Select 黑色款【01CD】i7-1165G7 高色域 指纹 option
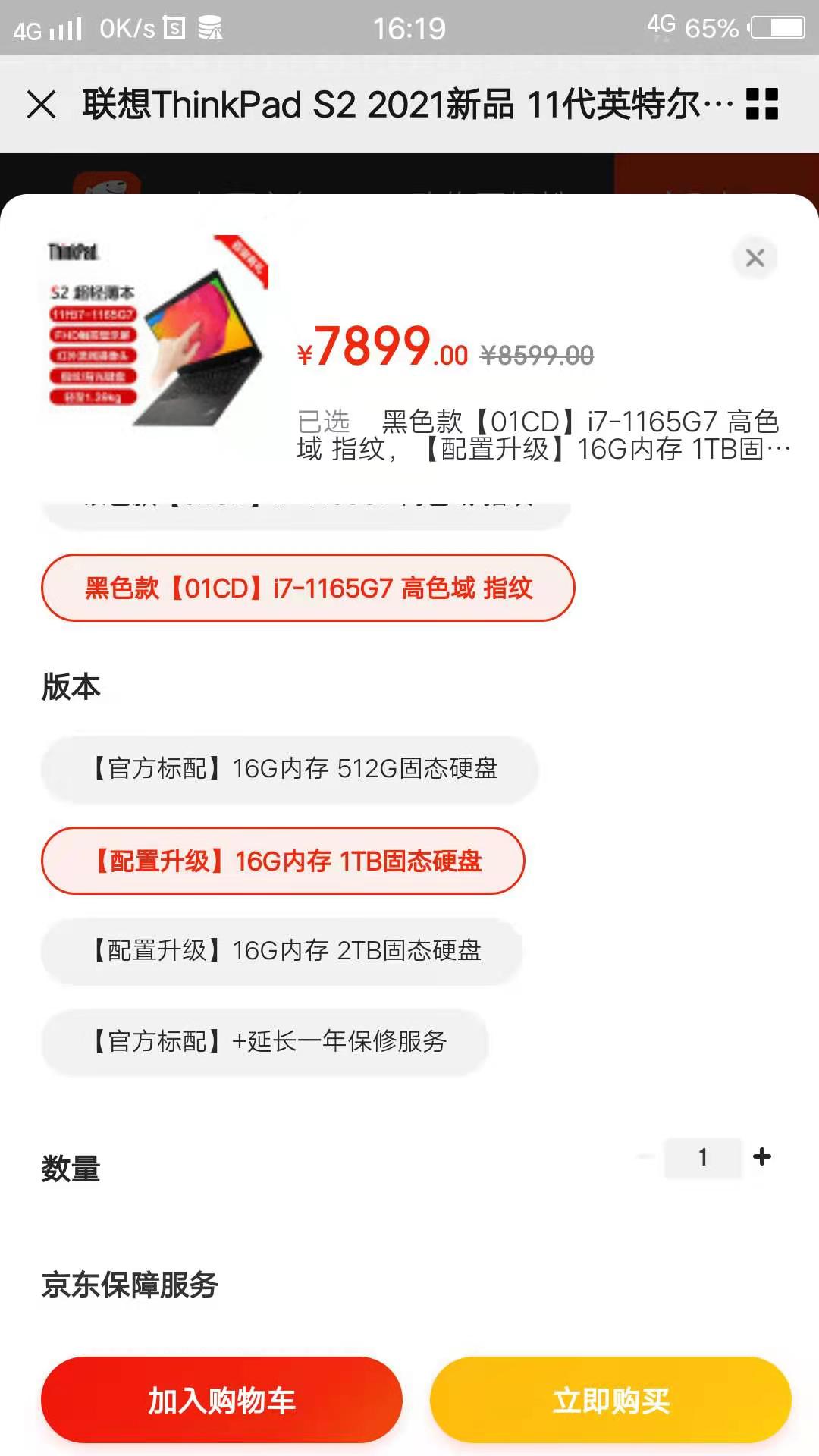This screenshot has width=819, height=1456. pyautogui.click(x=308, y=588)
